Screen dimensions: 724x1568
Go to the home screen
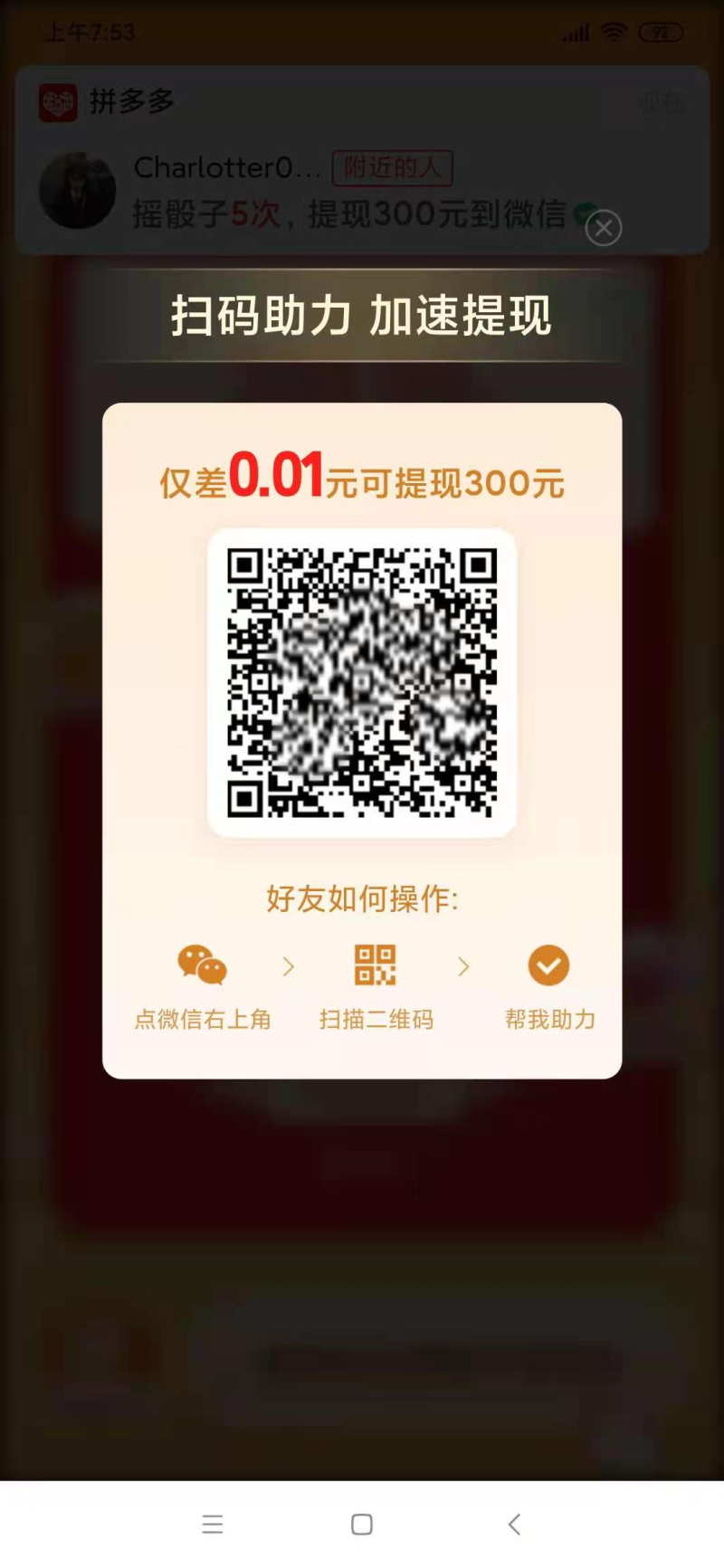click(x=362, y=1524)
